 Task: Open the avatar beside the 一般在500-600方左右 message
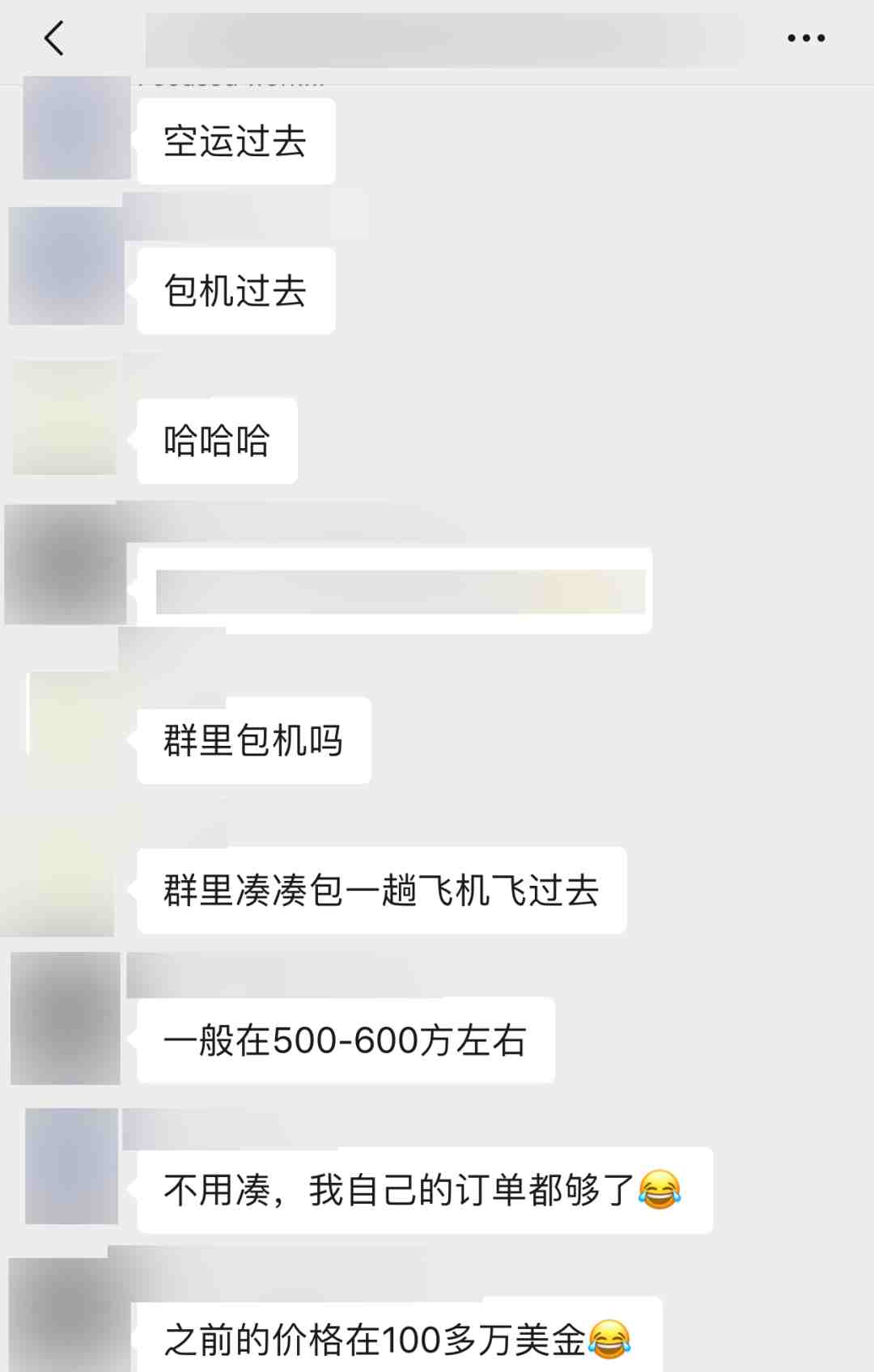66,1018
